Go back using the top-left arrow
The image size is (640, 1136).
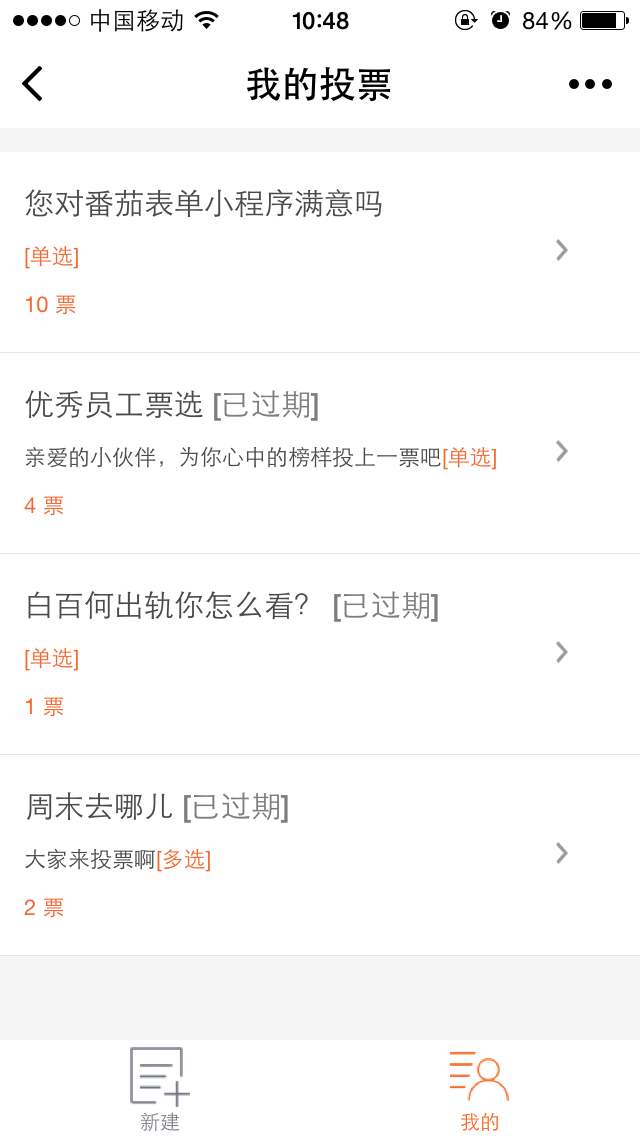point(33,84)
